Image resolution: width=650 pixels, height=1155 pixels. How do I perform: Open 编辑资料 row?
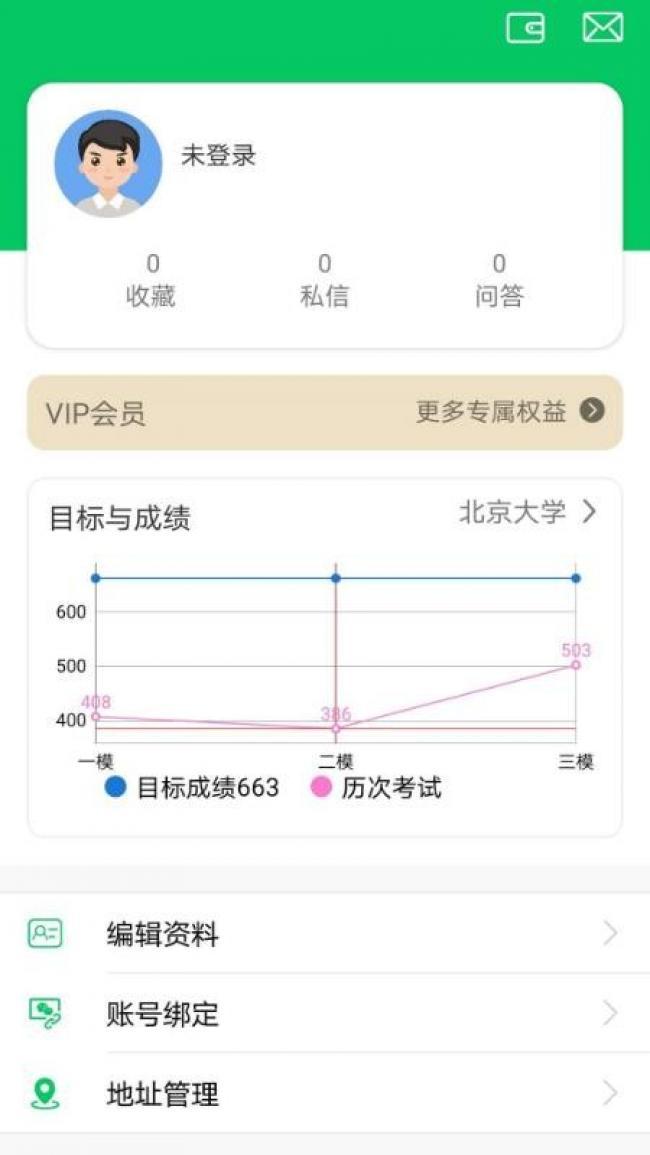click(x=325, y=934)
